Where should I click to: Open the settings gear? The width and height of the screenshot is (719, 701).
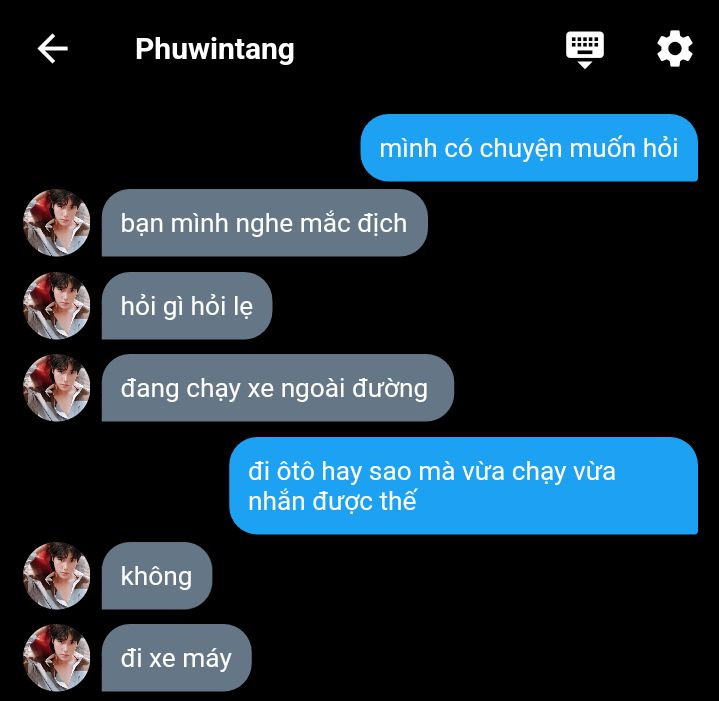[674, 48]
